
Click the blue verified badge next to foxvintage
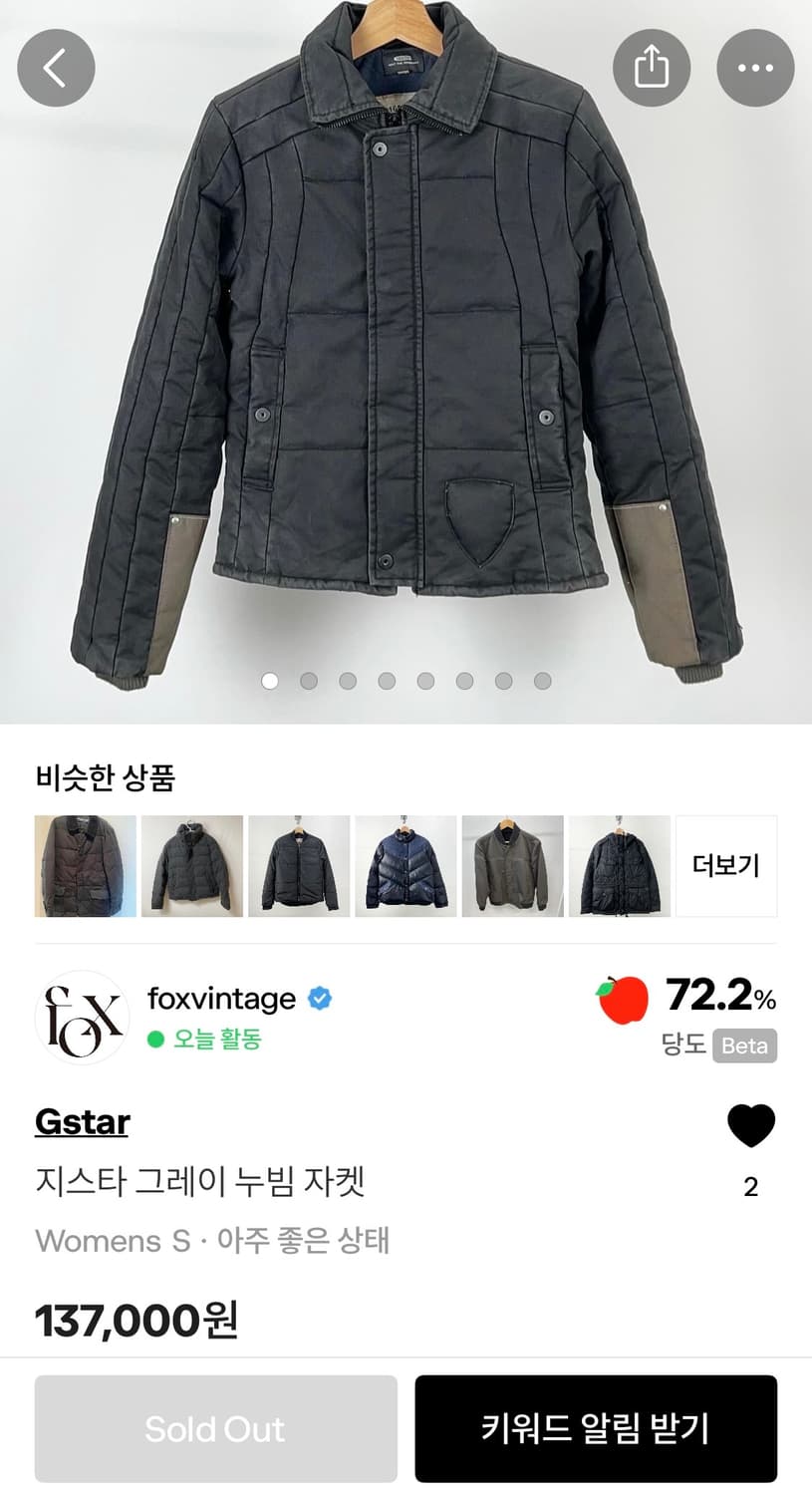coord(318,999)
